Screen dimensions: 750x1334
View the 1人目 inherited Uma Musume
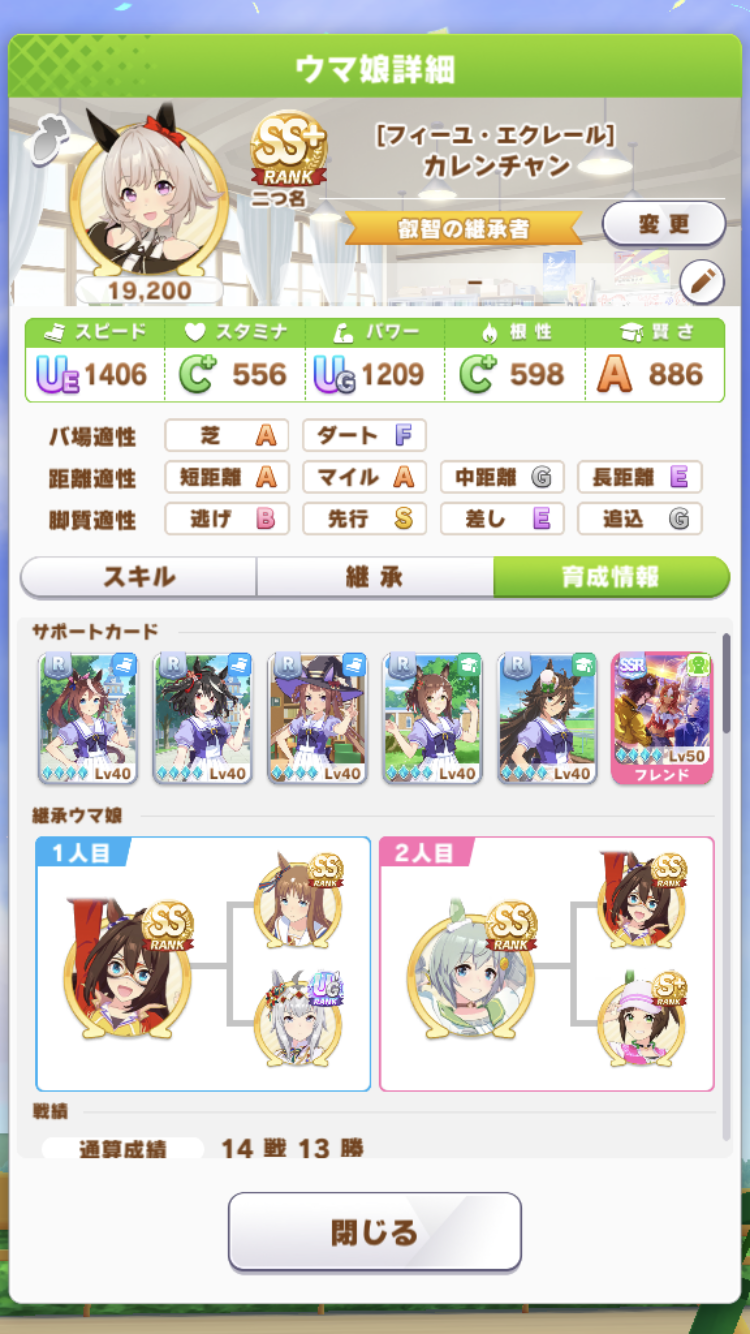point(125,969)
